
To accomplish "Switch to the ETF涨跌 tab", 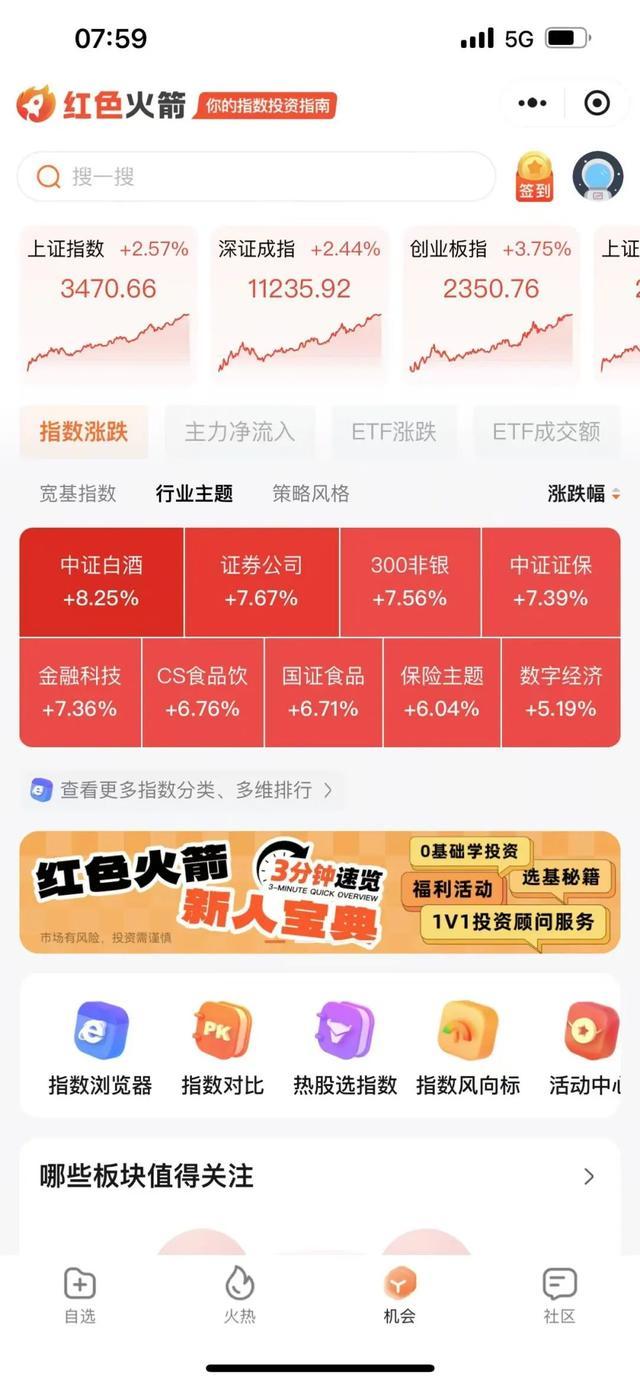I will (394, 431).
